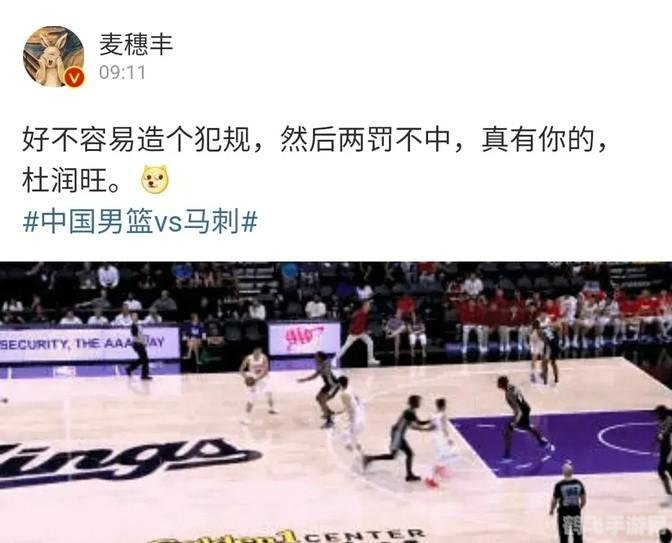Image resolution: width=672 pixels, height=543 pixels.
Task: View the basketball game image in the post
Action: tap(336, 402)
